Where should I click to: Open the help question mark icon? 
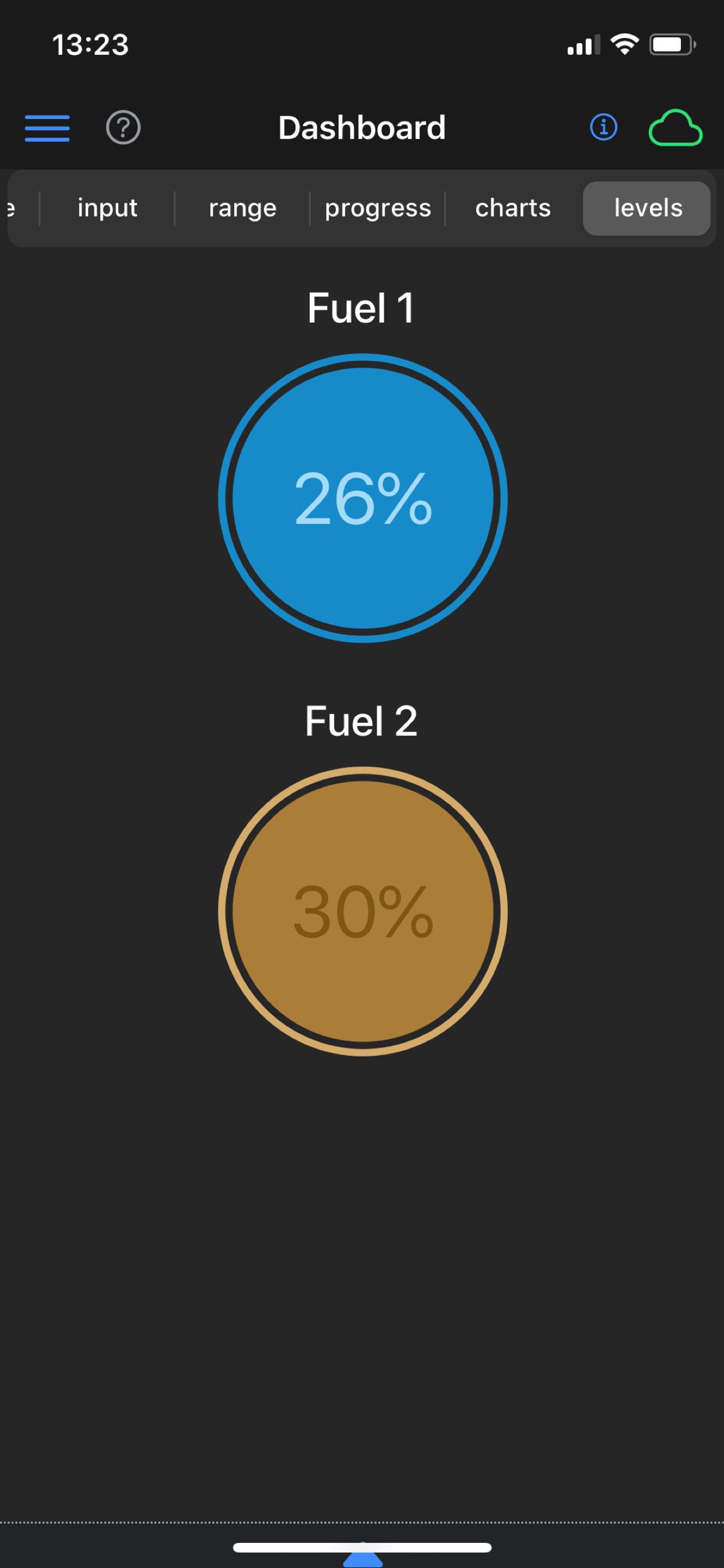pos(124,127)
